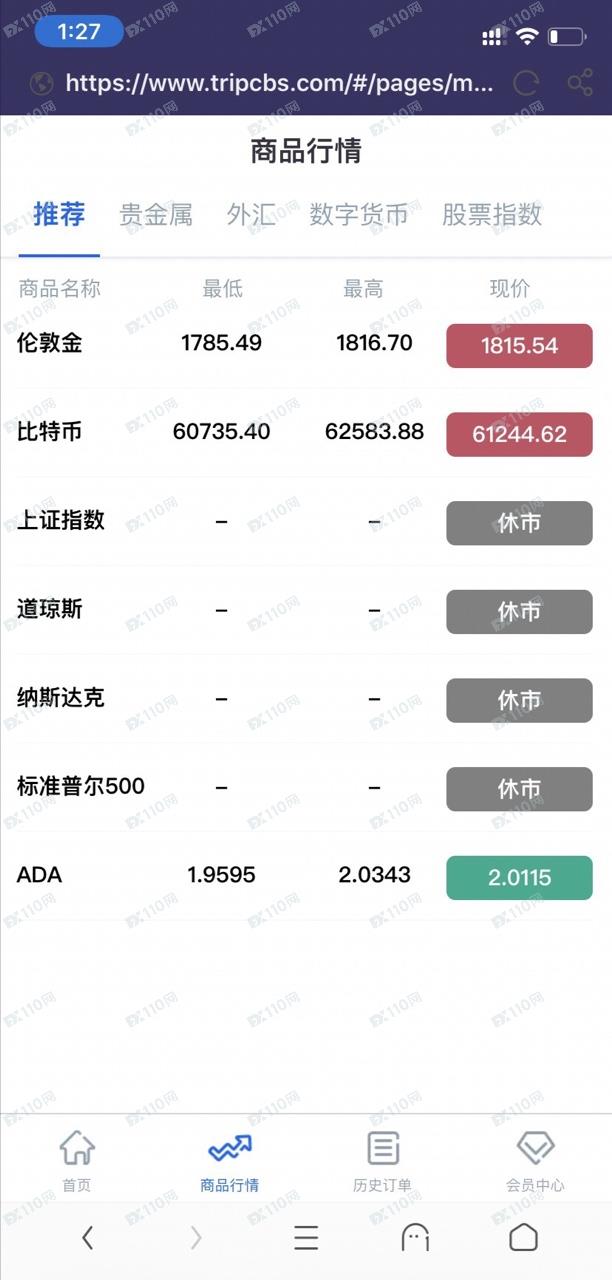612x1280 pixels.
Task: Open the ADA price button 2.0115
Action: [519, 878]
